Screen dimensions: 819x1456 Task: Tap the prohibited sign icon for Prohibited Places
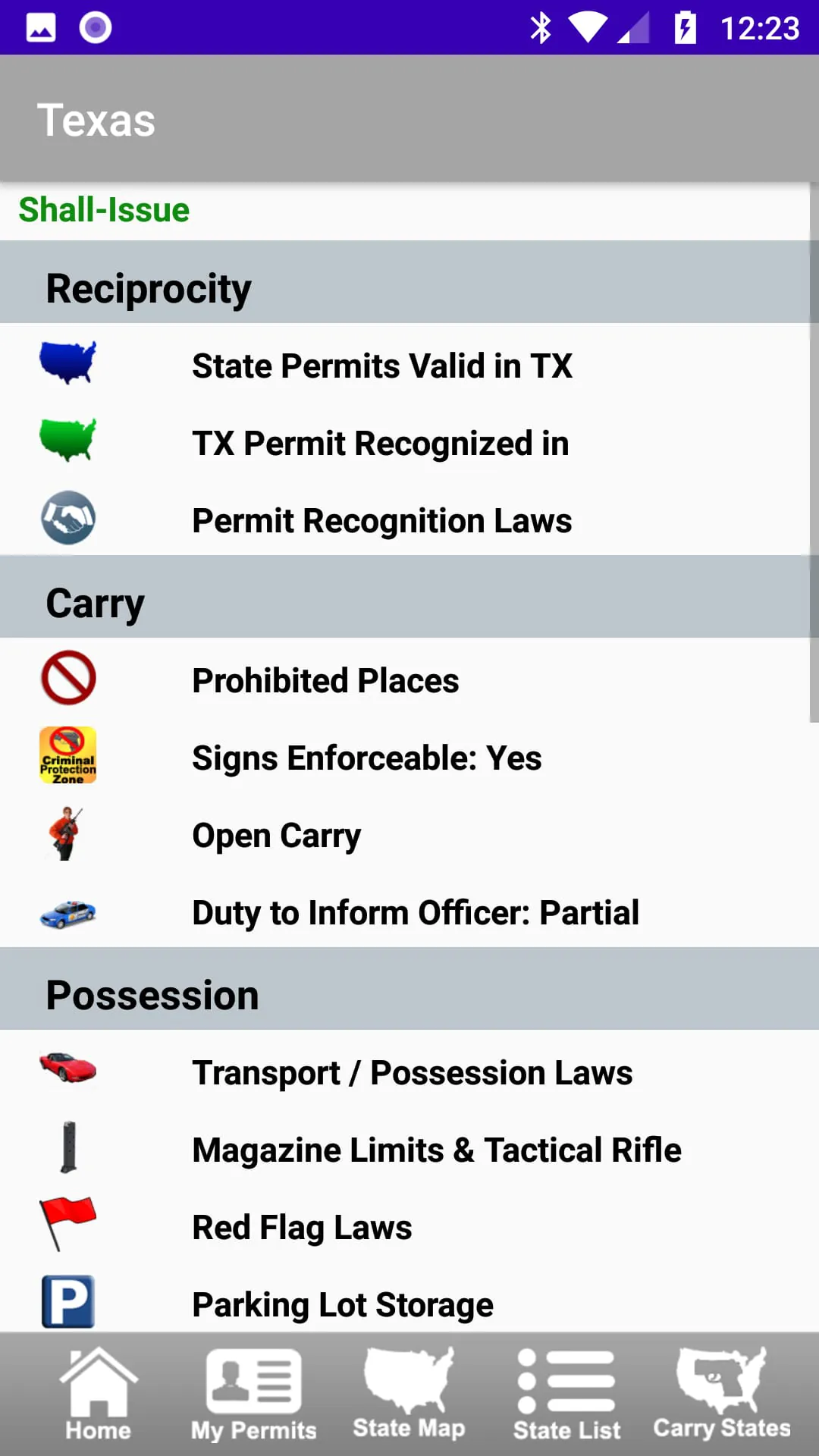(67, 678)
